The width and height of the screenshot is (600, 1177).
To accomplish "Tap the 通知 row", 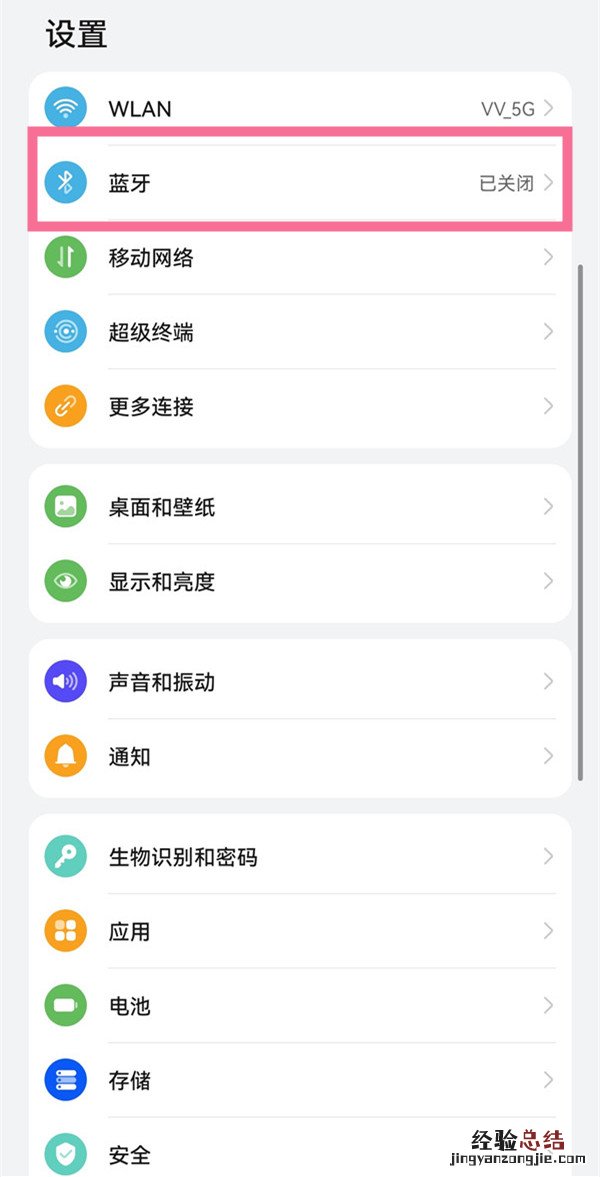I will click(x=300, y=756).
